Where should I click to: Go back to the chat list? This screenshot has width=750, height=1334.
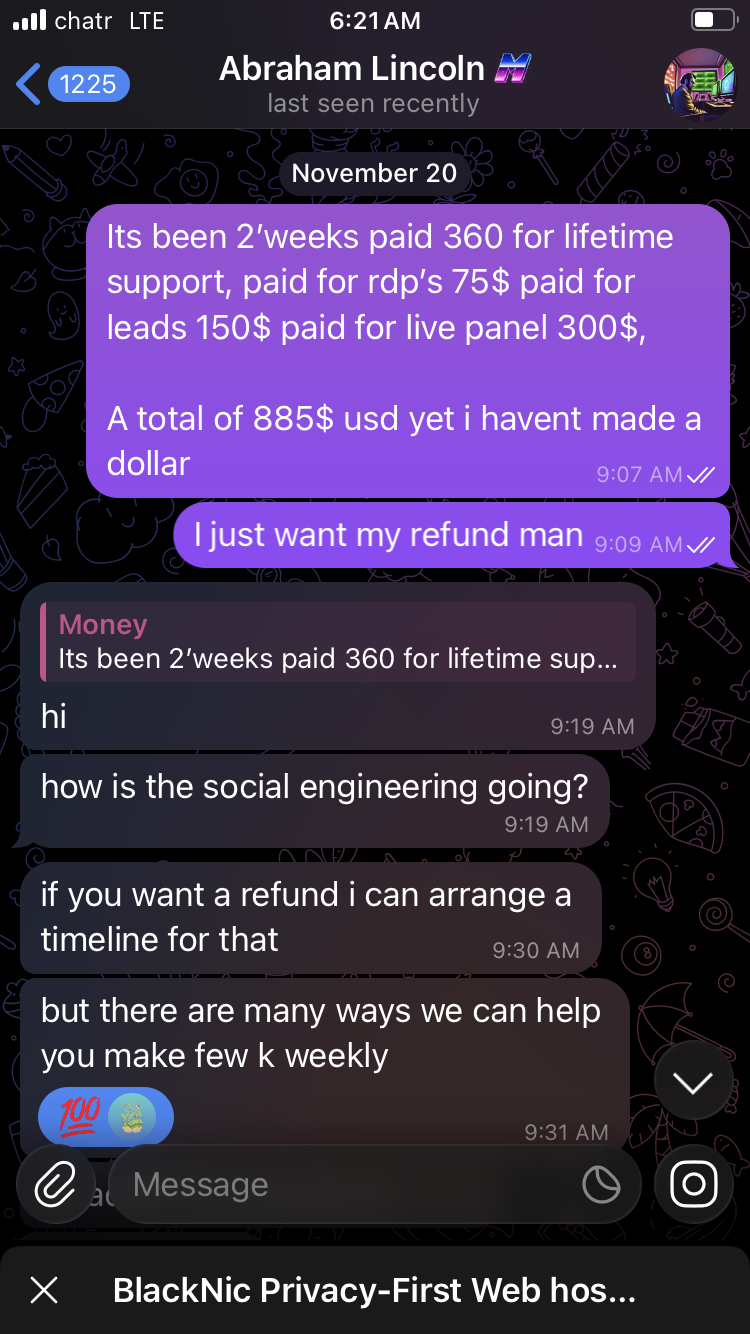coord(70,84)
